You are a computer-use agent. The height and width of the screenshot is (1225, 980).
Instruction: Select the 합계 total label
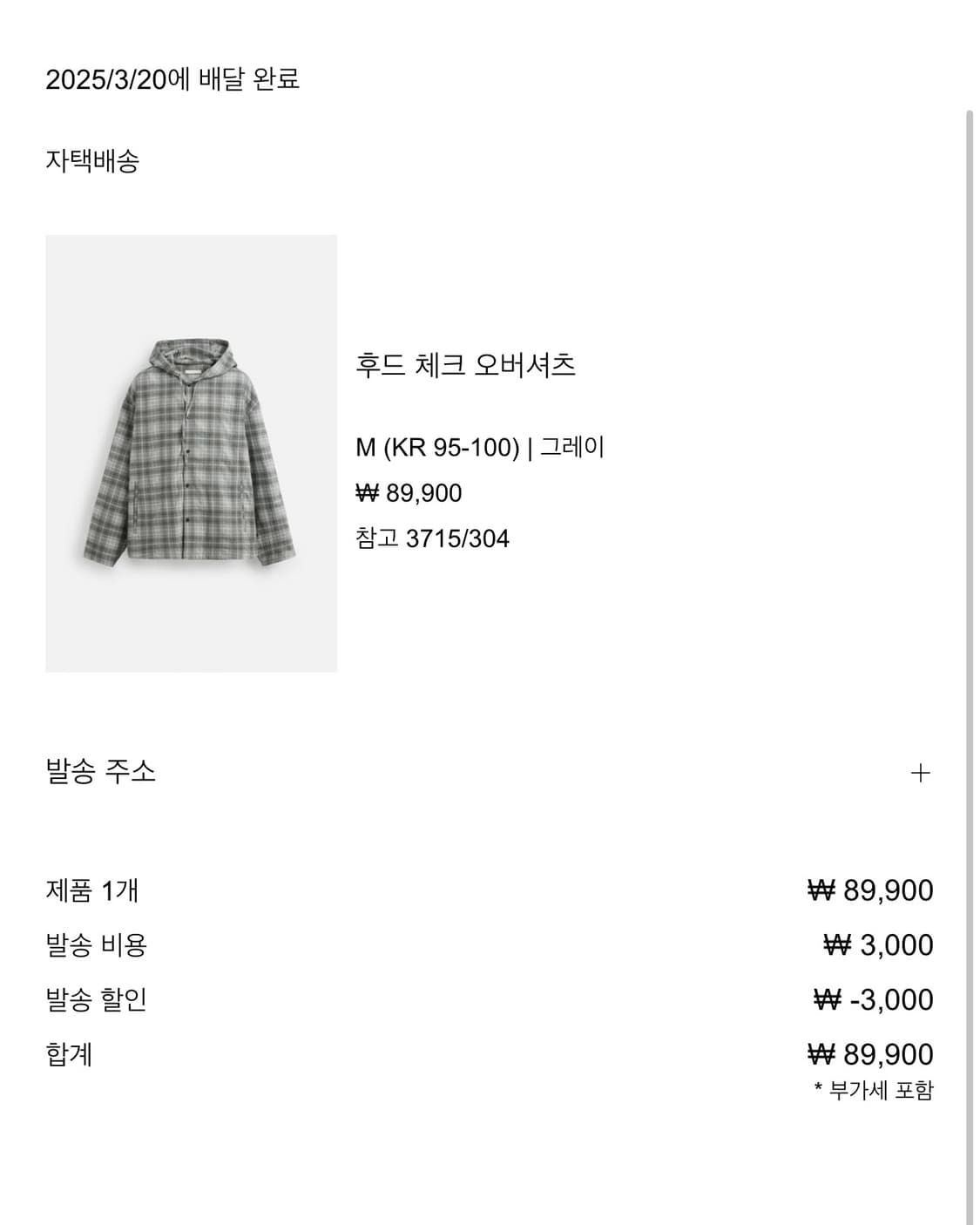68,1053
